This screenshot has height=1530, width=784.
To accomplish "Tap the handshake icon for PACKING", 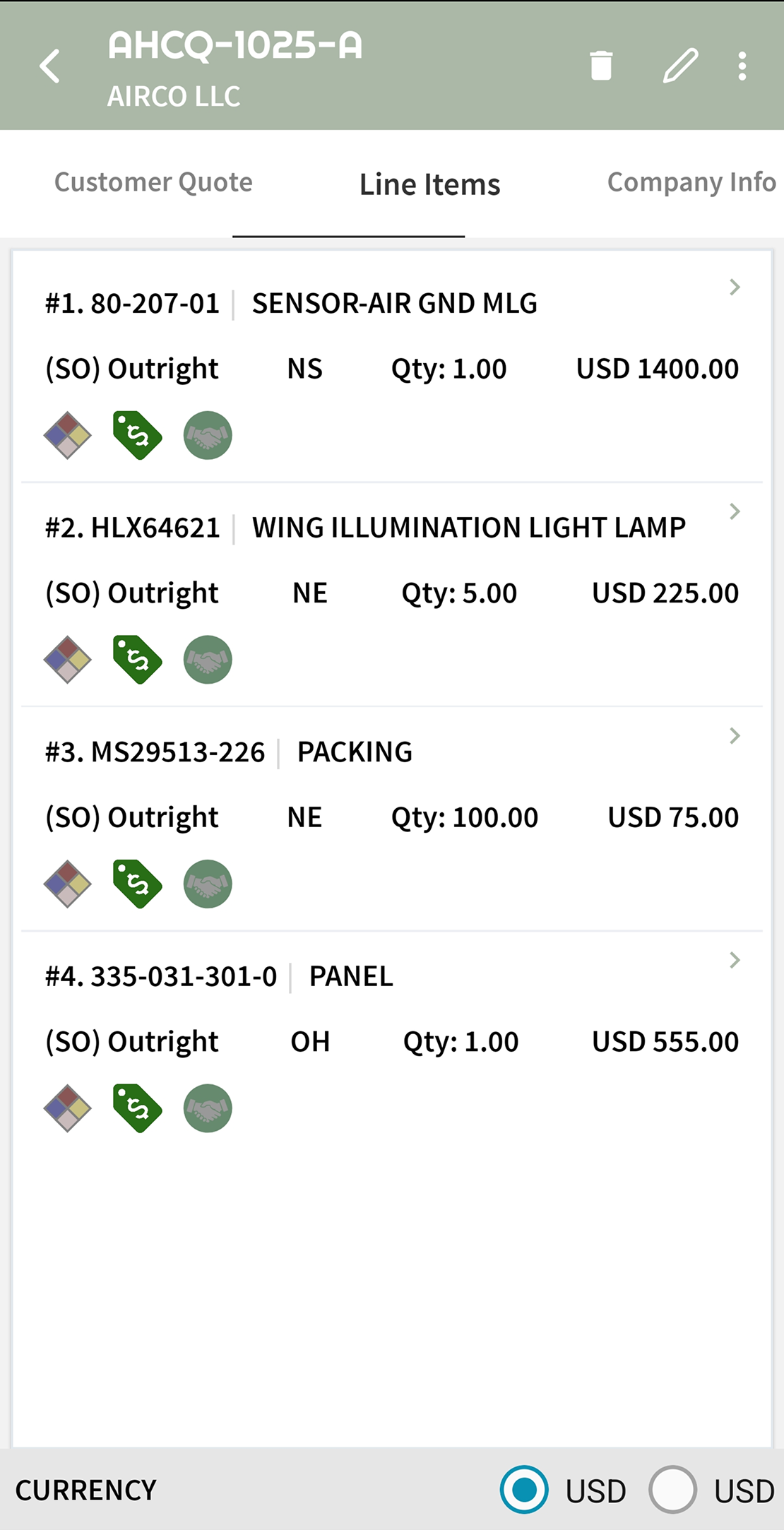I will pyautogui.click(x=208, y=884).
